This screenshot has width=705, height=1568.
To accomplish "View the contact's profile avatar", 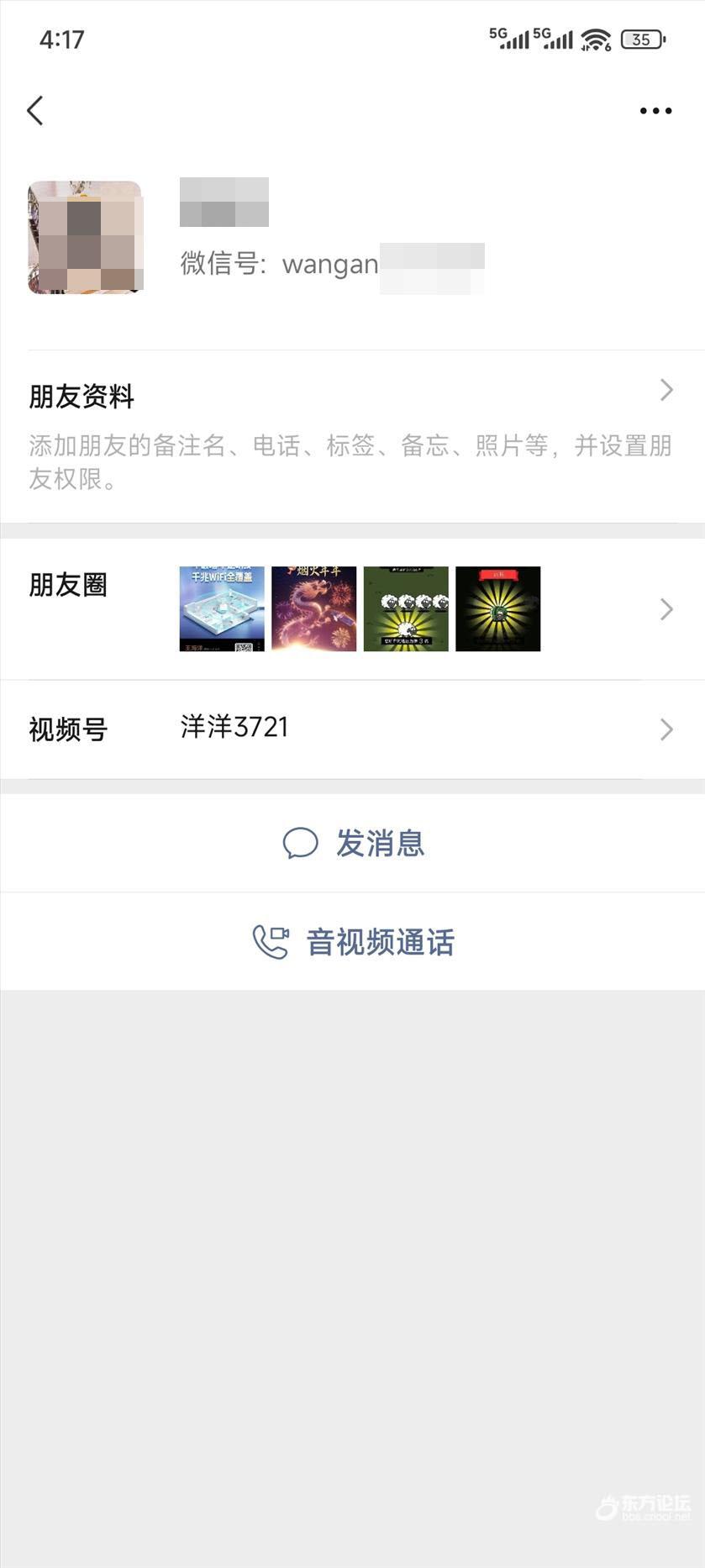I will [x=85, y=238].
